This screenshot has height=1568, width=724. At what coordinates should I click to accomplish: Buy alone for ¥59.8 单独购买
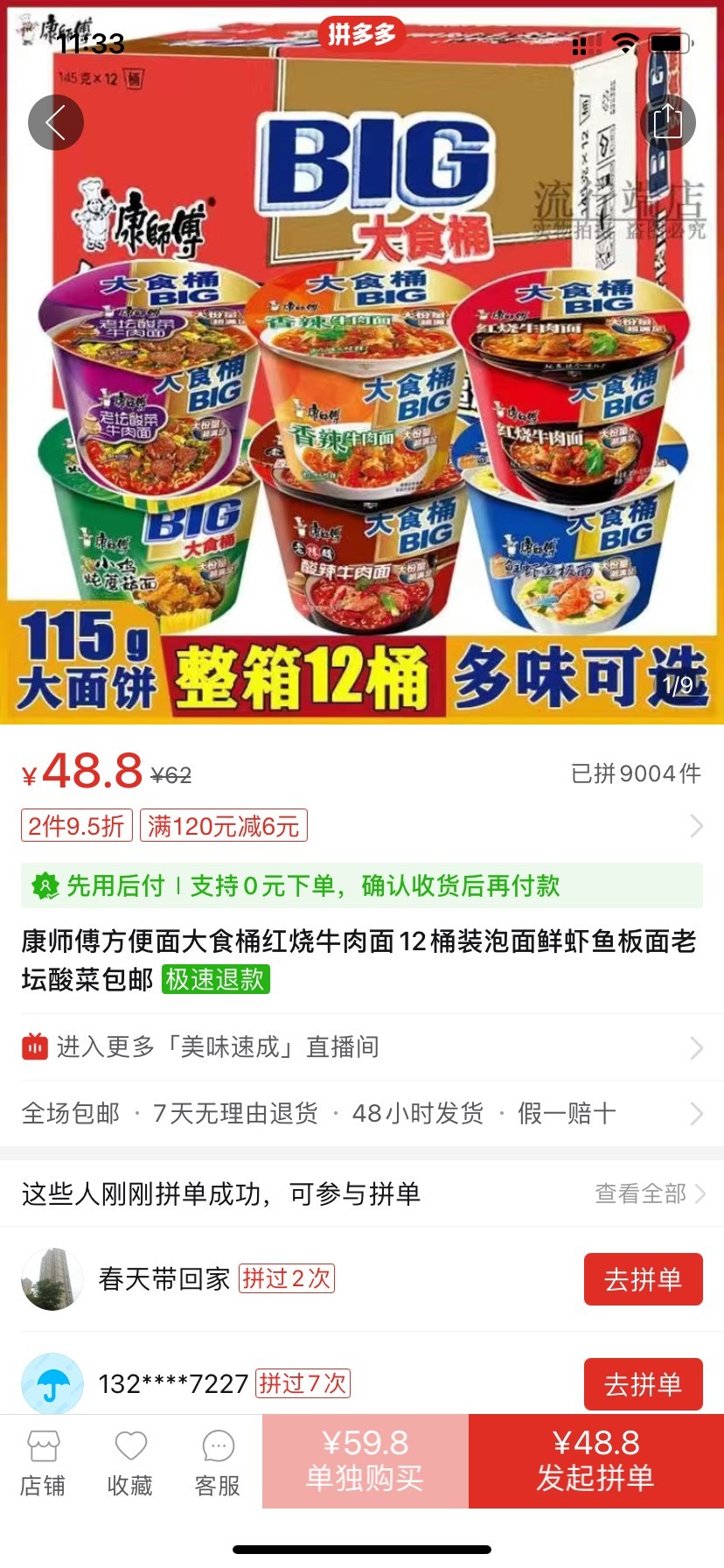(365, 1461)
